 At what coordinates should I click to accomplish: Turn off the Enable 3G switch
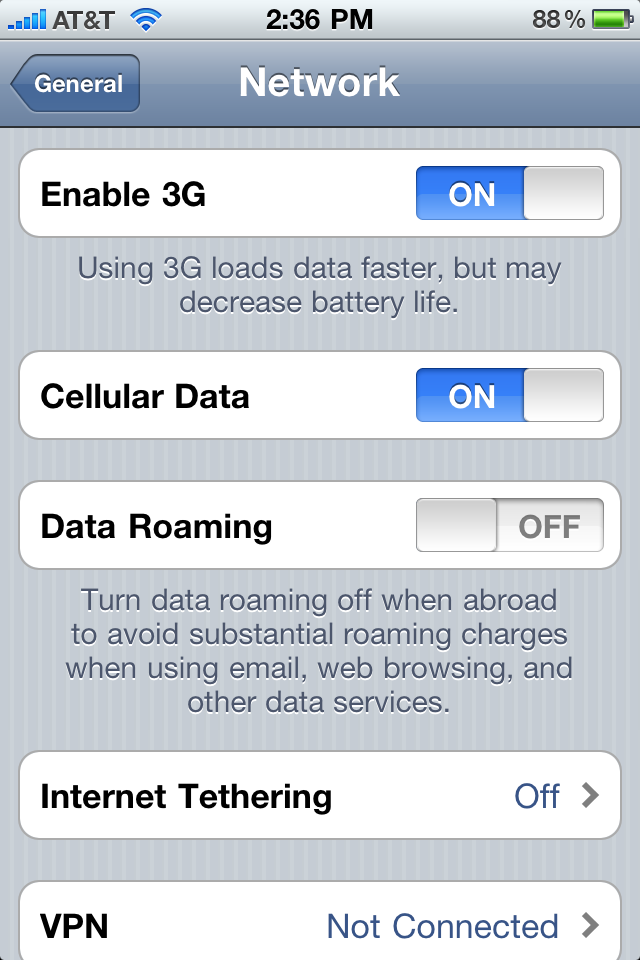pyautogui.click(x=510, y=194)
